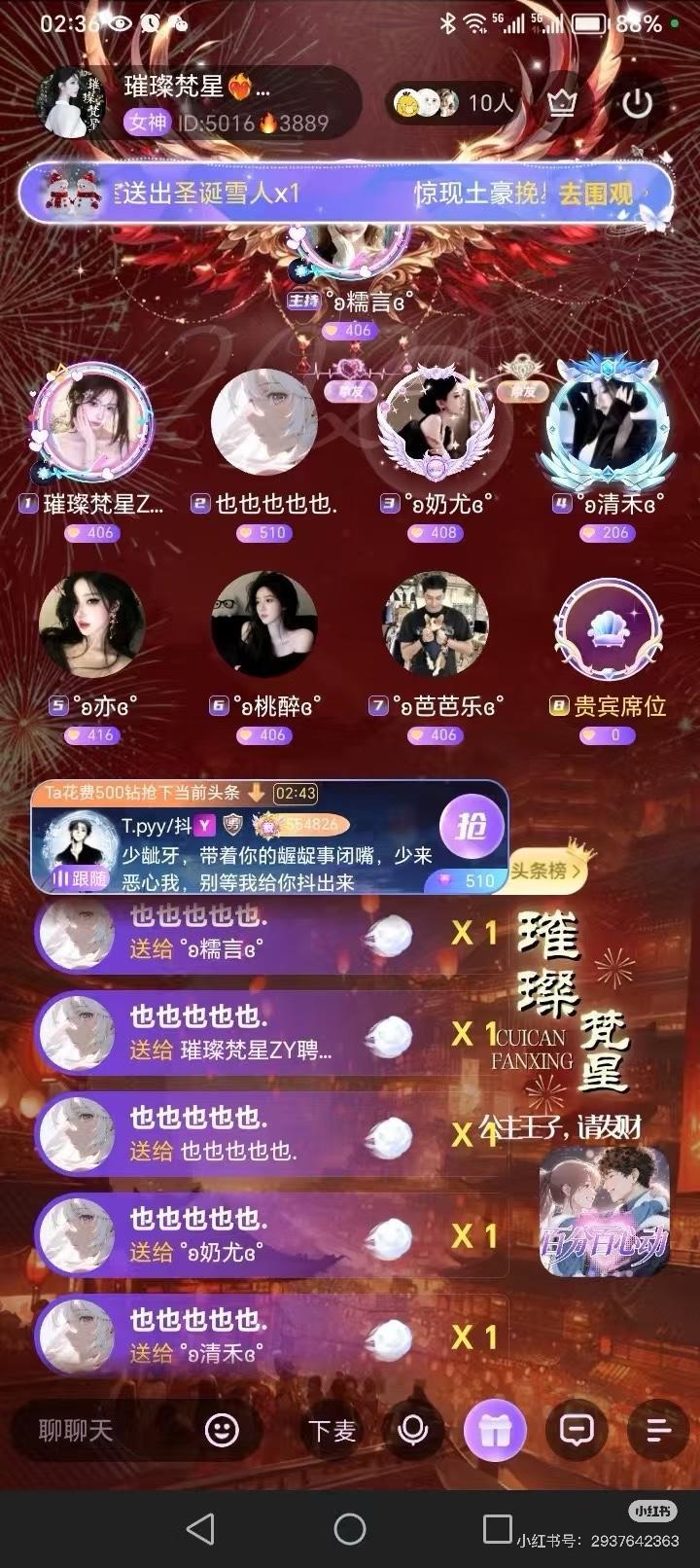Open the emoji picker
The height and width of the screenshot is (1568, 700).
click(222, 1430)
